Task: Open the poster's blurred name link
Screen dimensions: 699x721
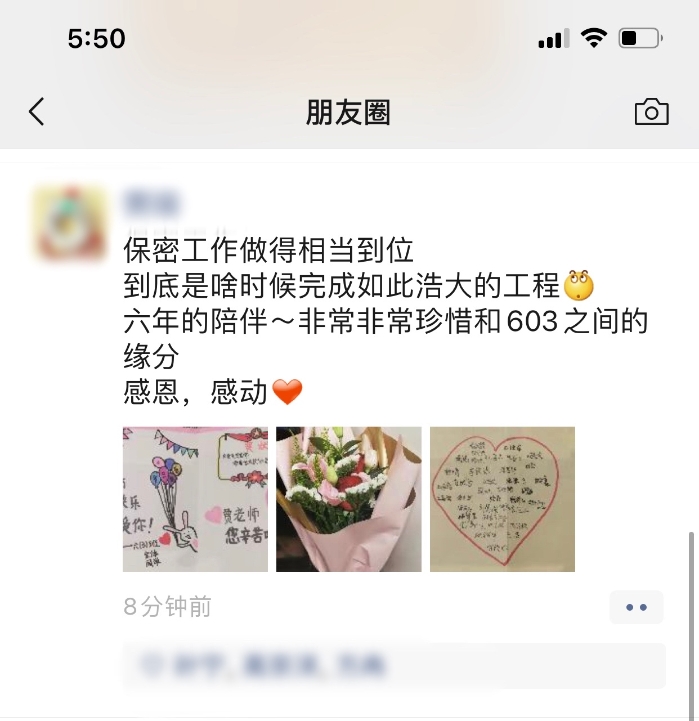Action: [x=152, y=202]
